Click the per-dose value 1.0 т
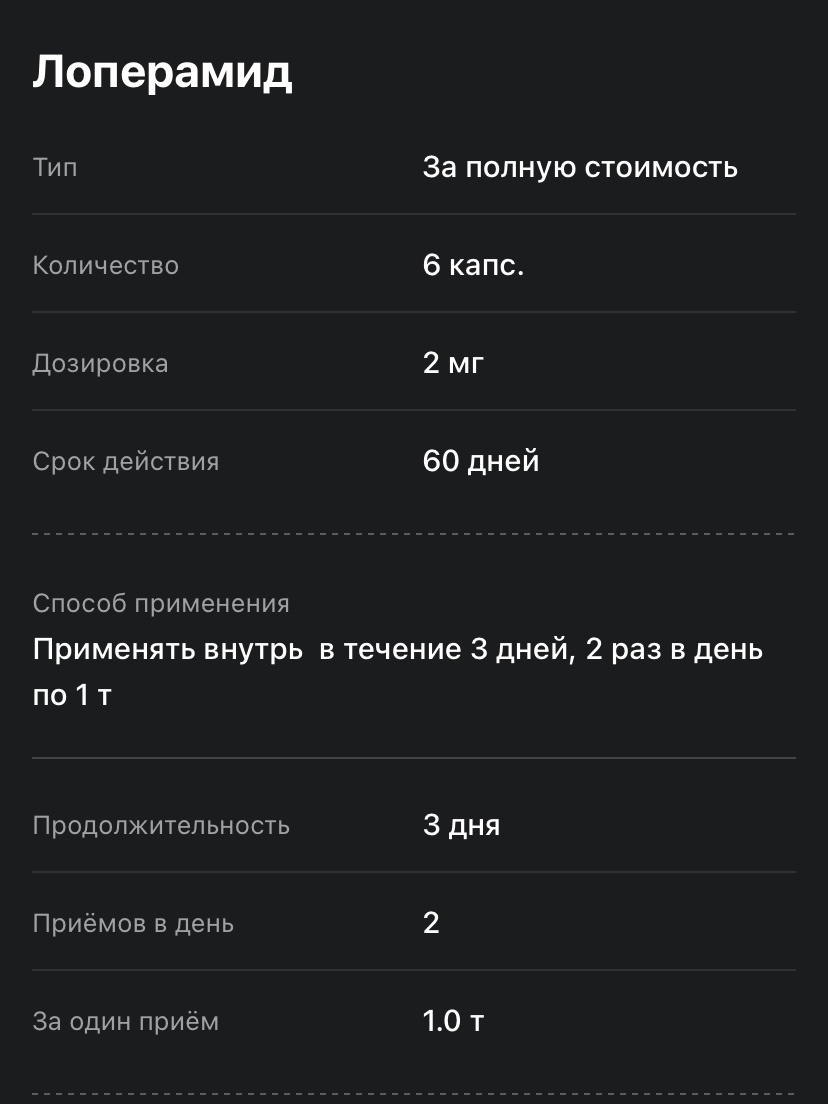This screenshot has width=828, height=1104. coord(454,1021)
